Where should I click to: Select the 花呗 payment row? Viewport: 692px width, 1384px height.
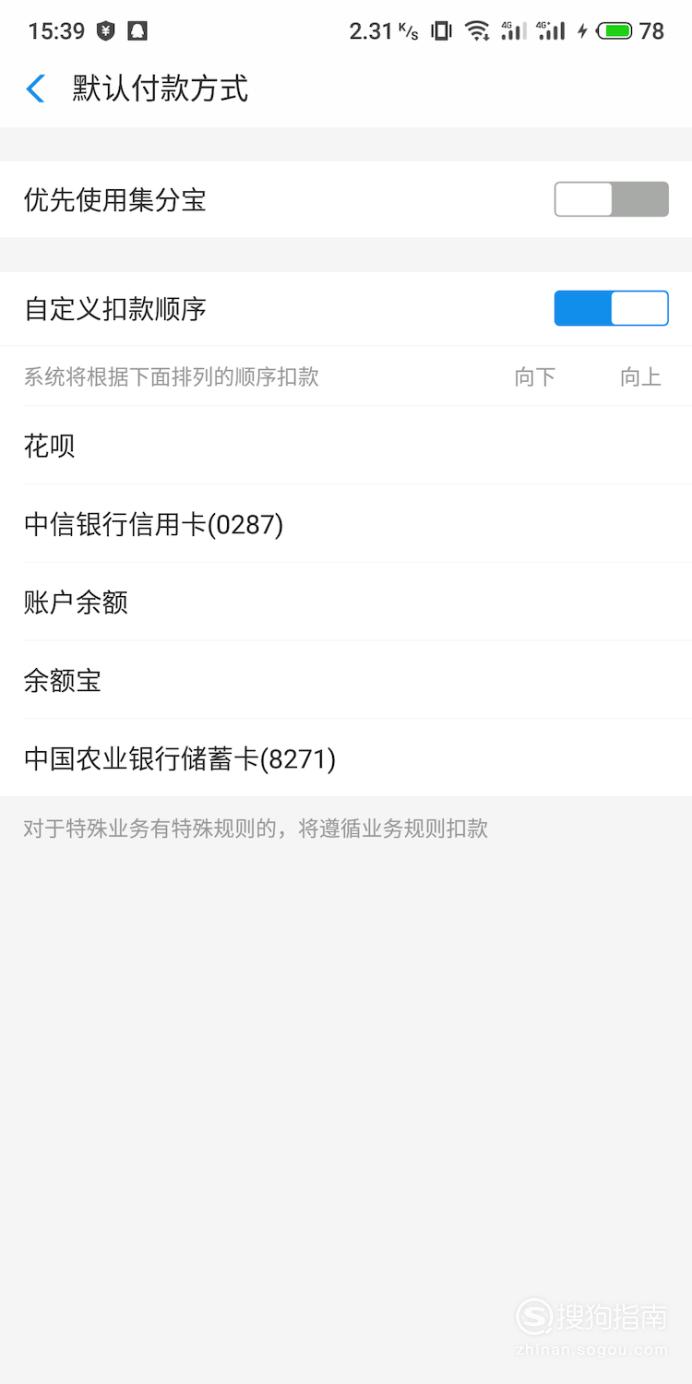point(346,445)
